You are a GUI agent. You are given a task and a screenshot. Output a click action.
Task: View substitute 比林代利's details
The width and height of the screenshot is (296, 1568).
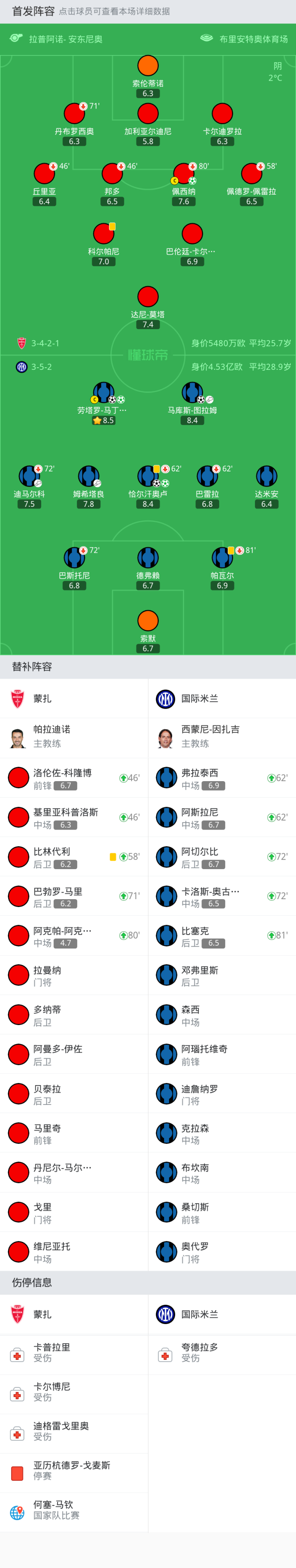coord(74,856)
